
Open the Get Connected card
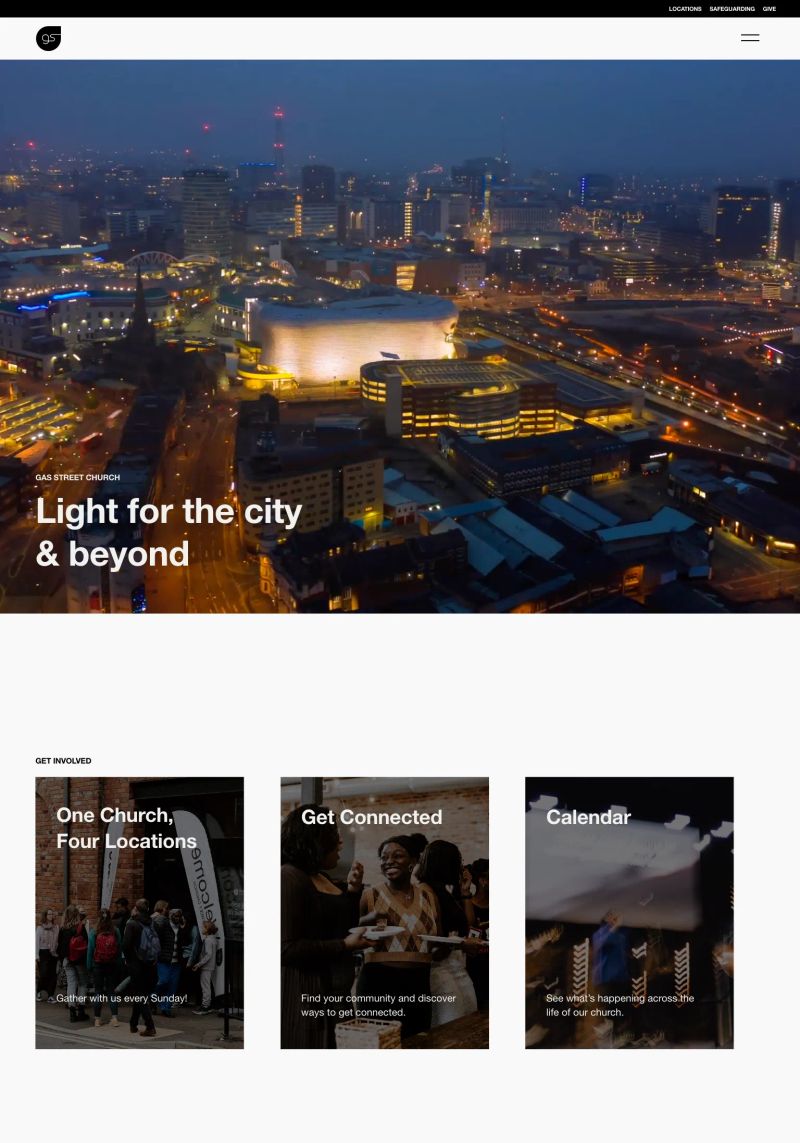tap(384, 912)
